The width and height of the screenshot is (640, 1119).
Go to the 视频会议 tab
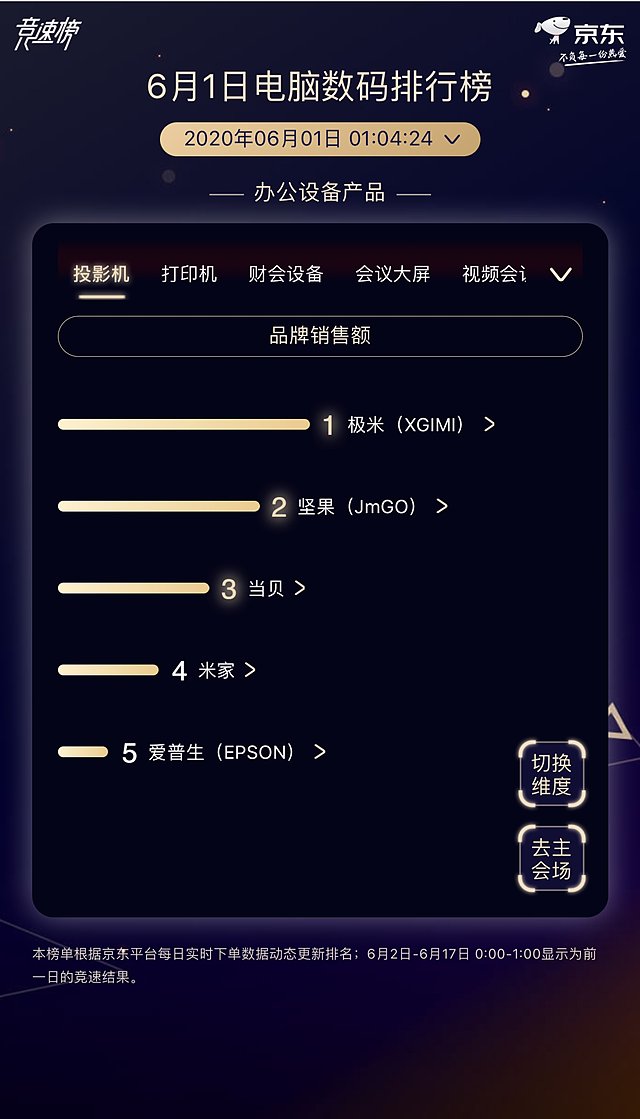click(x=494, y=274)
